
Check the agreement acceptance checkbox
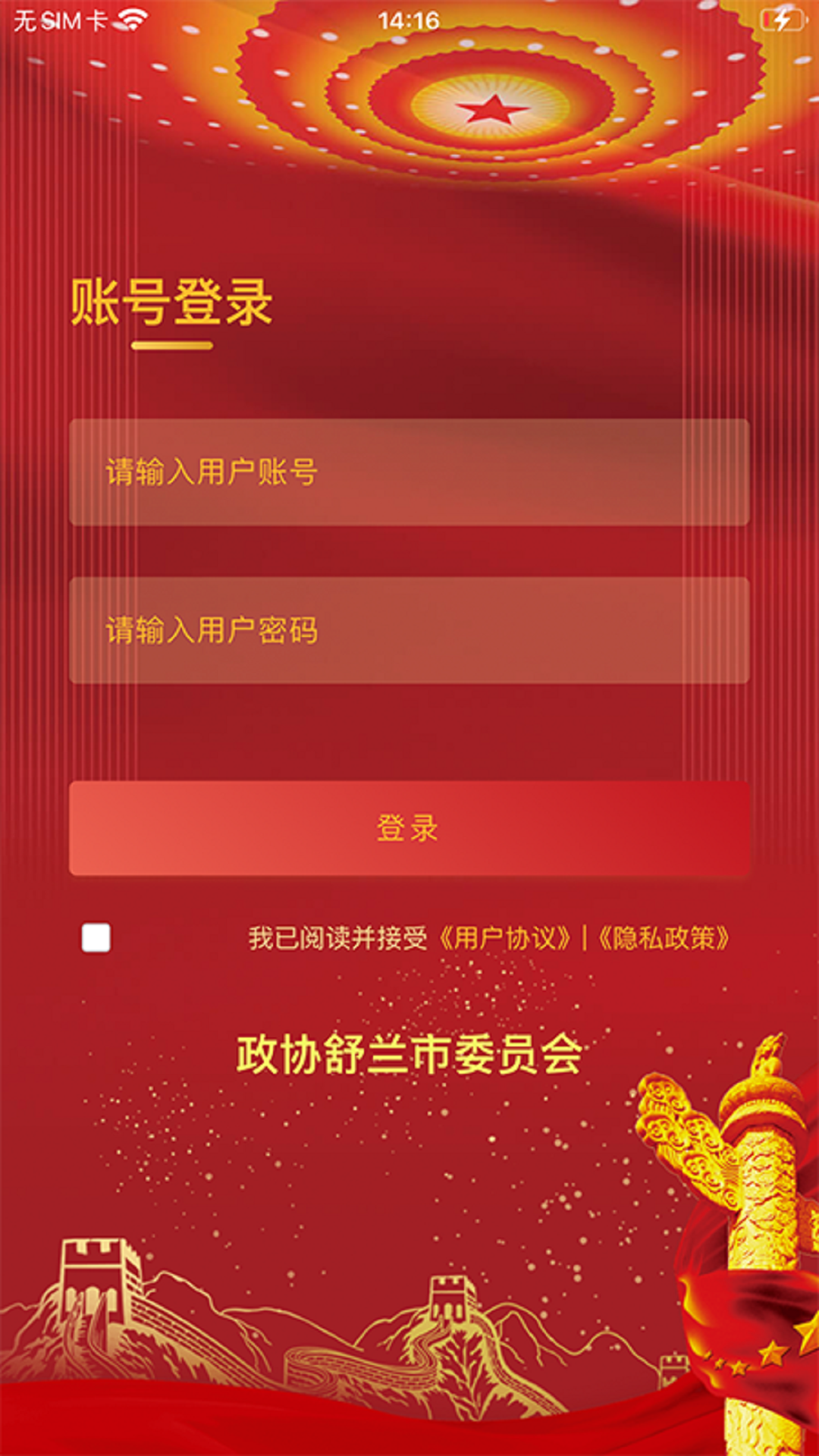[x=96, y=938]
